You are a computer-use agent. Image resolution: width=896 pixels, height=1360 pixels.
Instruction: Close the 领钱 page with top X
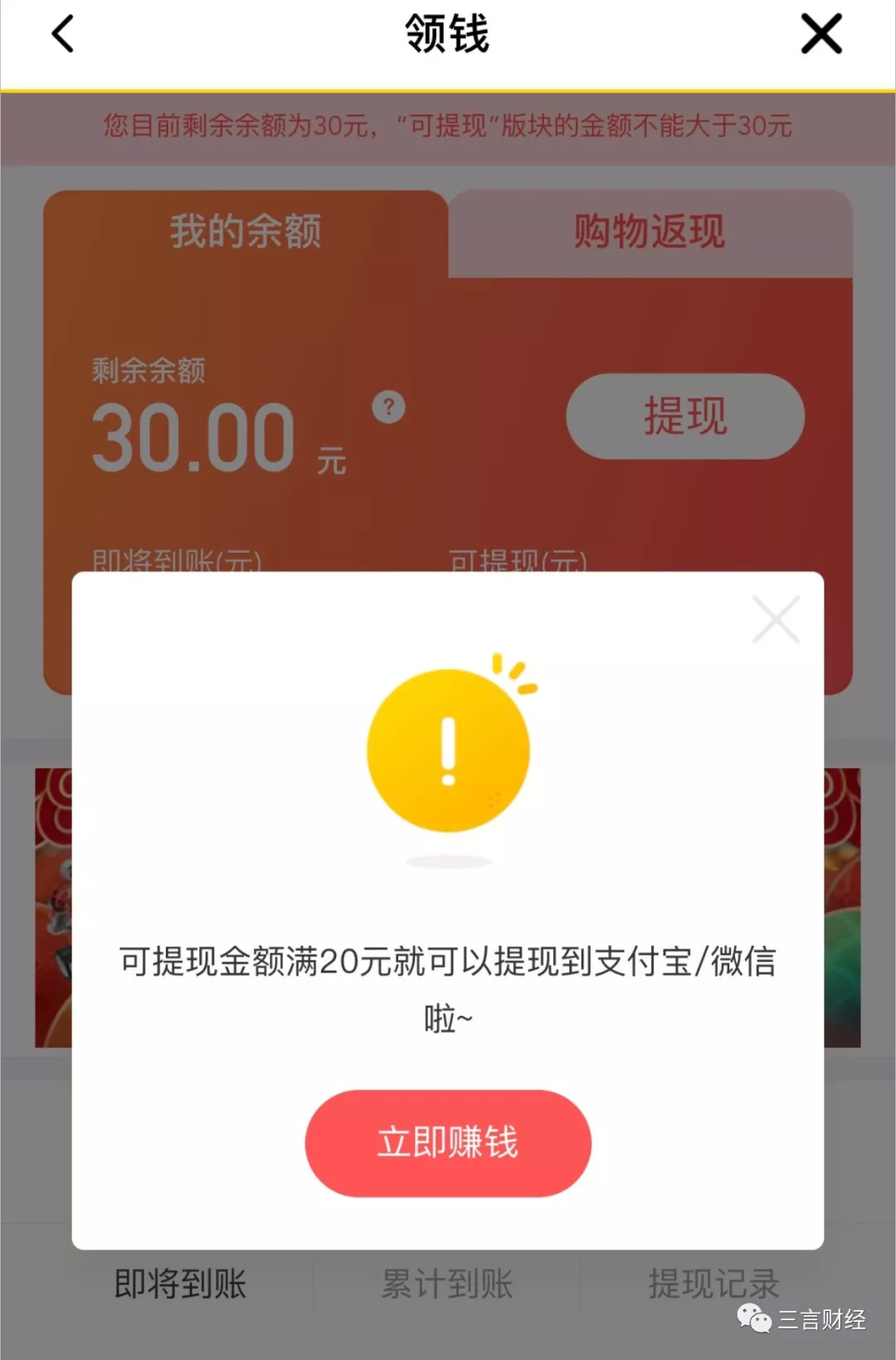821,35
